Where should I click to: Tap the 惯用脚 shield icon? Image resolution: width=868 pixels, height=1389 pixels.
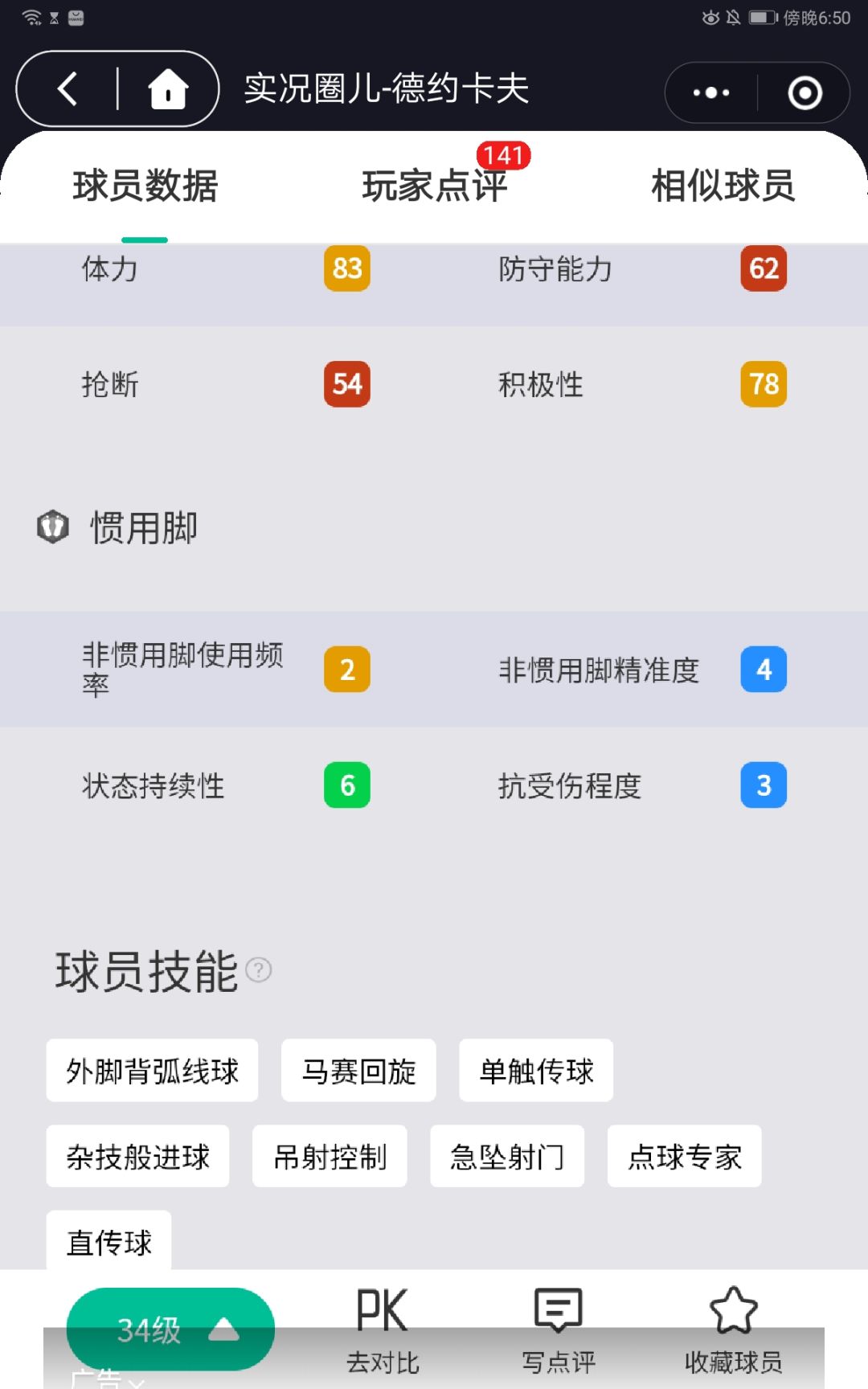click(x=52, y=527)
